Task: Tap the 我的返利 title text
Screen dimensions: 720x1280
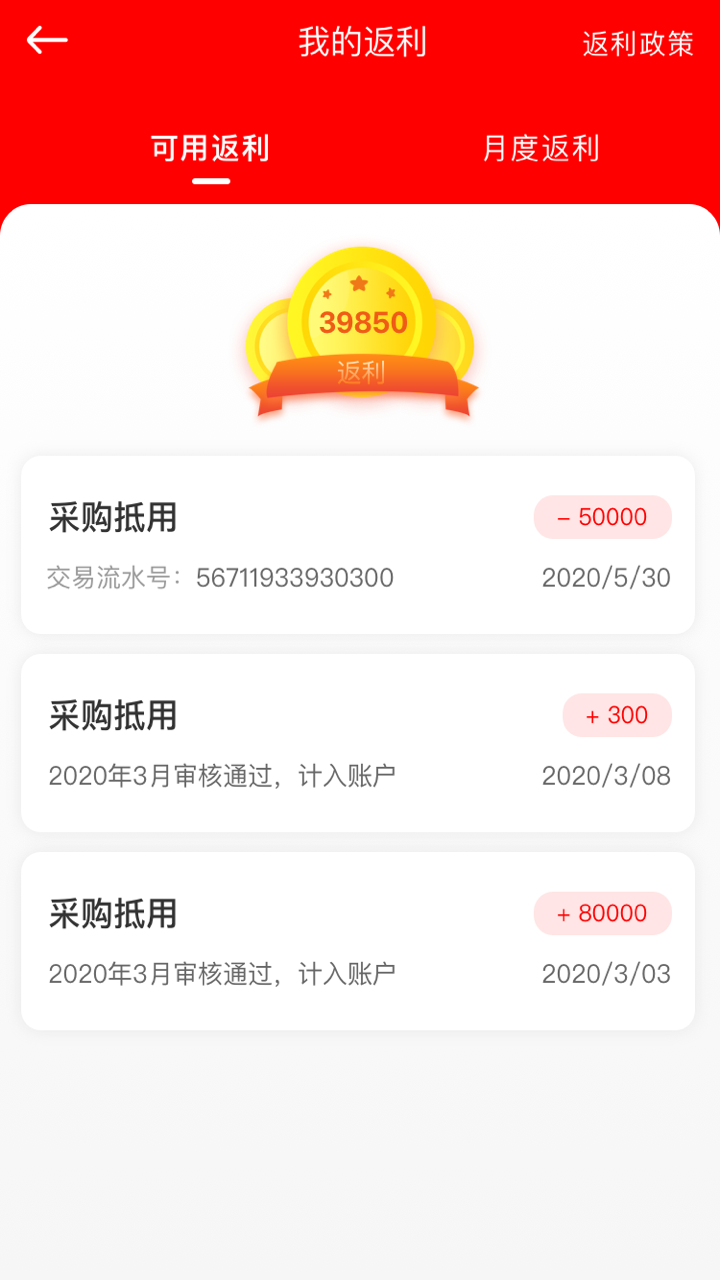Action: [x=360, y=44]
